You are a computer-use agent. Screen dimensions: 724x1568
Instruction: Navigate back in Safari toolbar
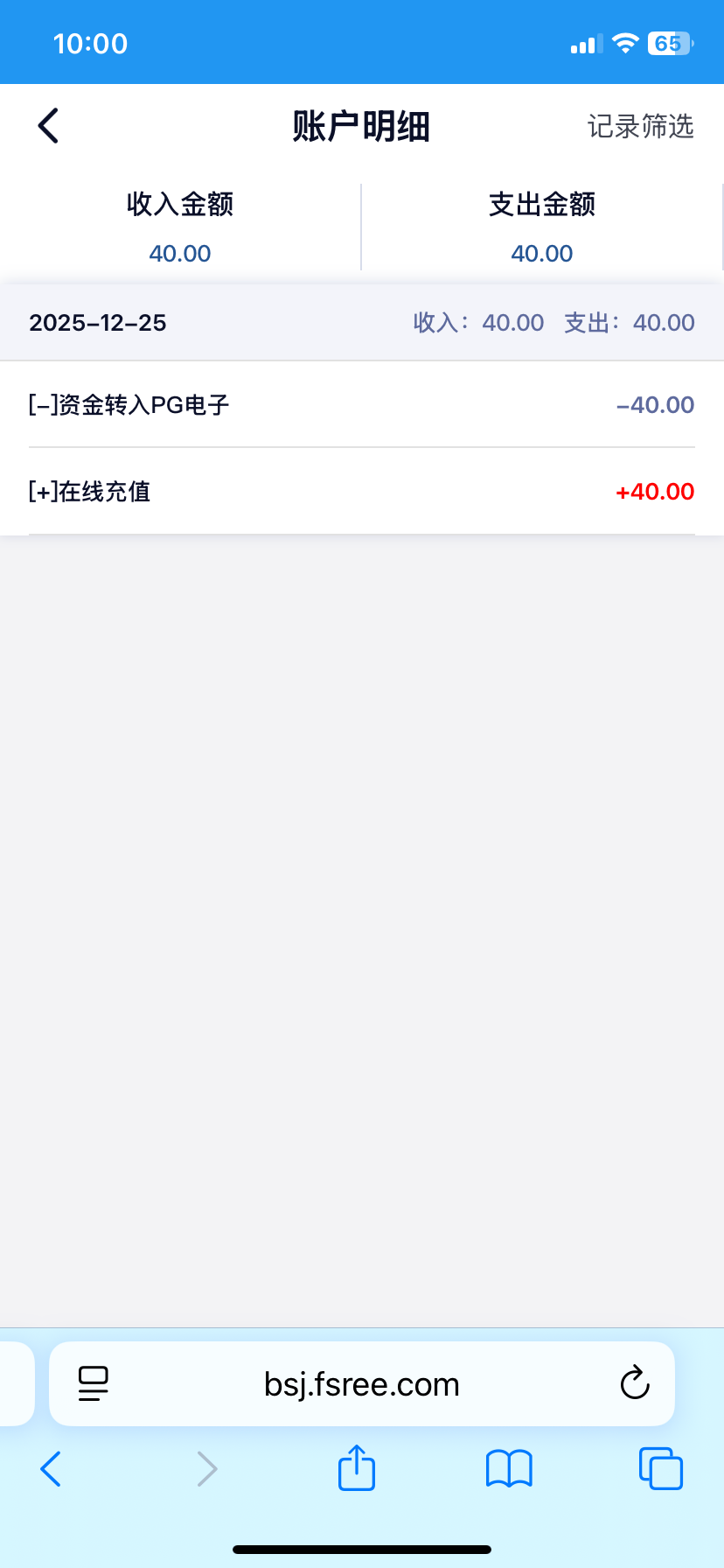pyautogui.click(x=51, y=1468)
